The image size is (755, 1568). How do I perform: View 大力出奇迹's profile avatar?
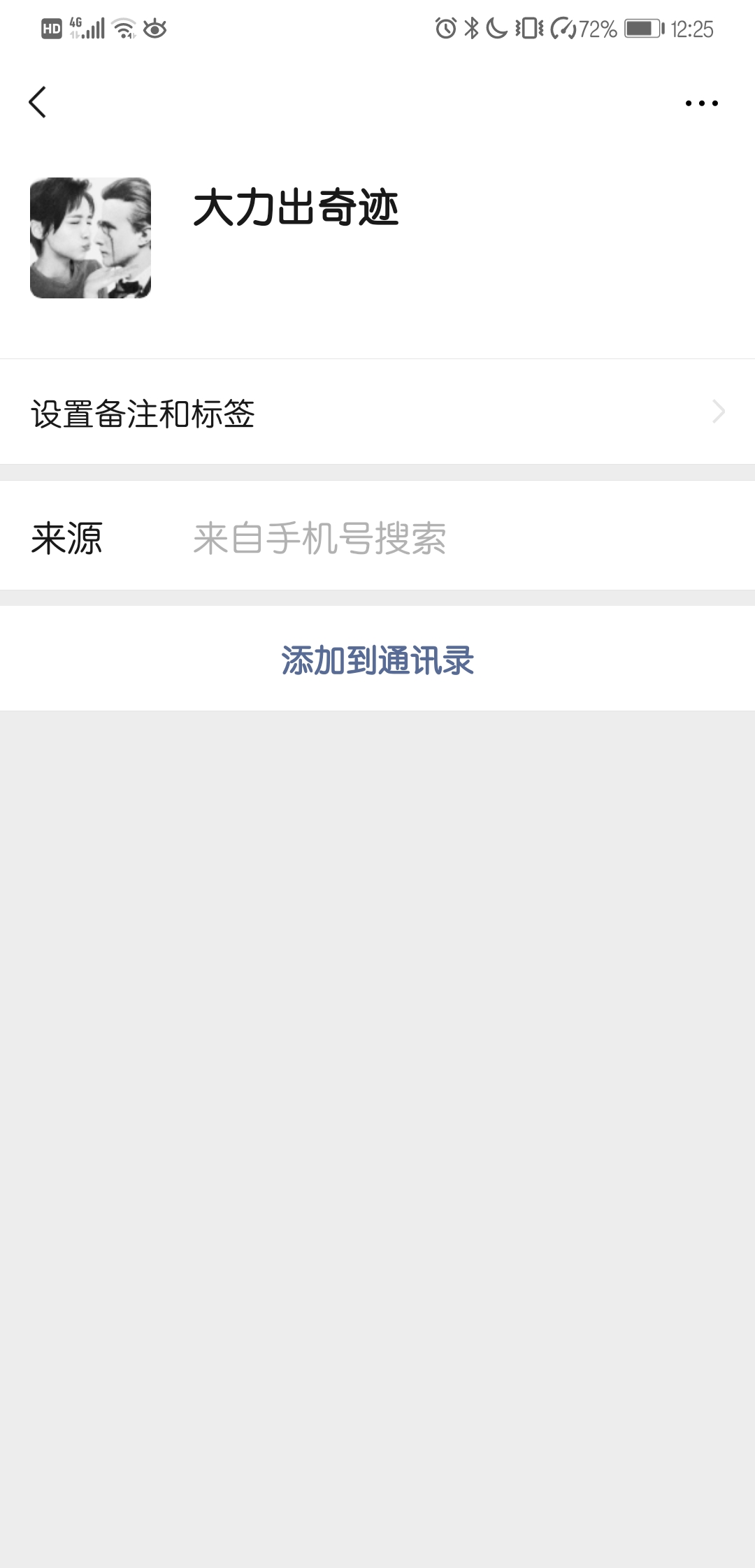pyautogui.click(x=90, y=238)
